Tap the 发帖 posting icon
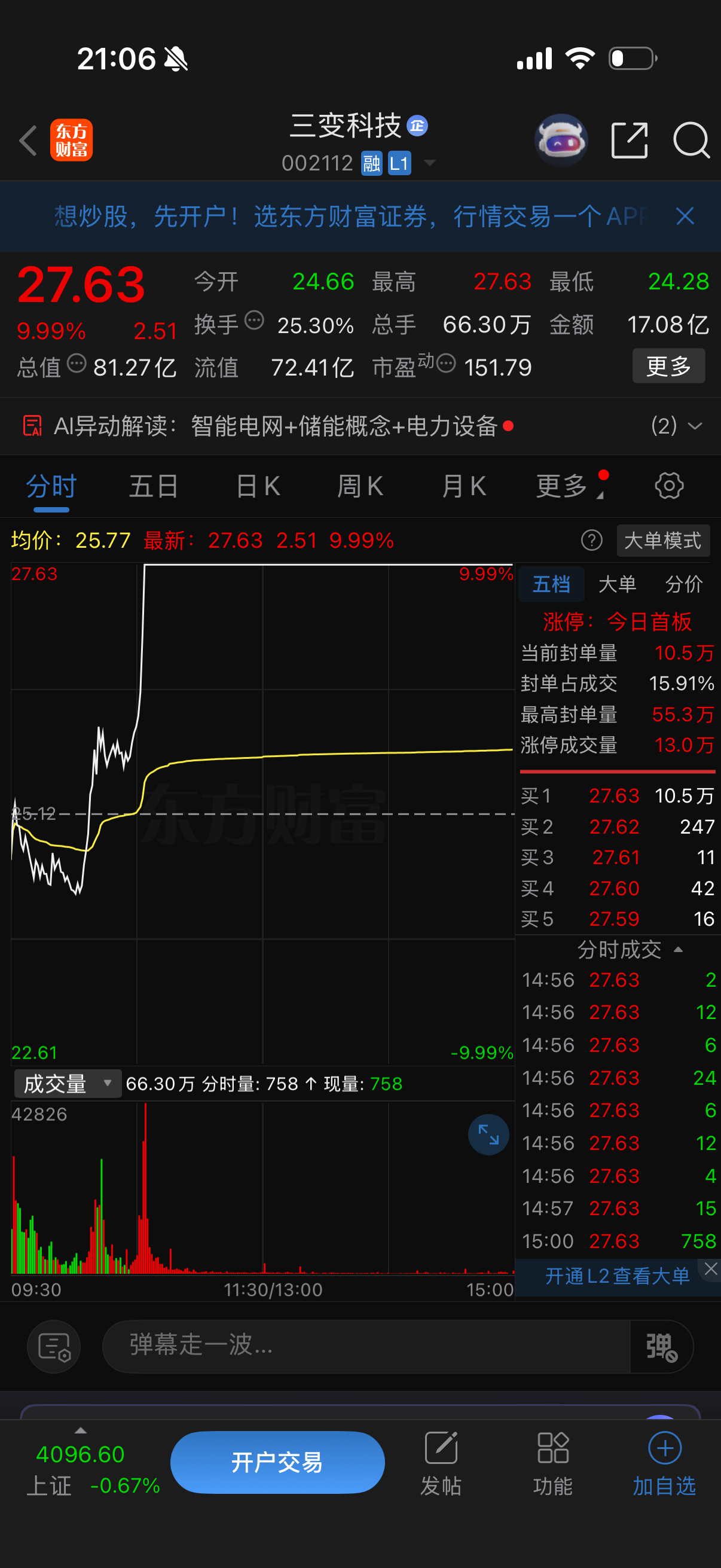The width and height of the screenshot is (721, 1568). point(441,1461)
